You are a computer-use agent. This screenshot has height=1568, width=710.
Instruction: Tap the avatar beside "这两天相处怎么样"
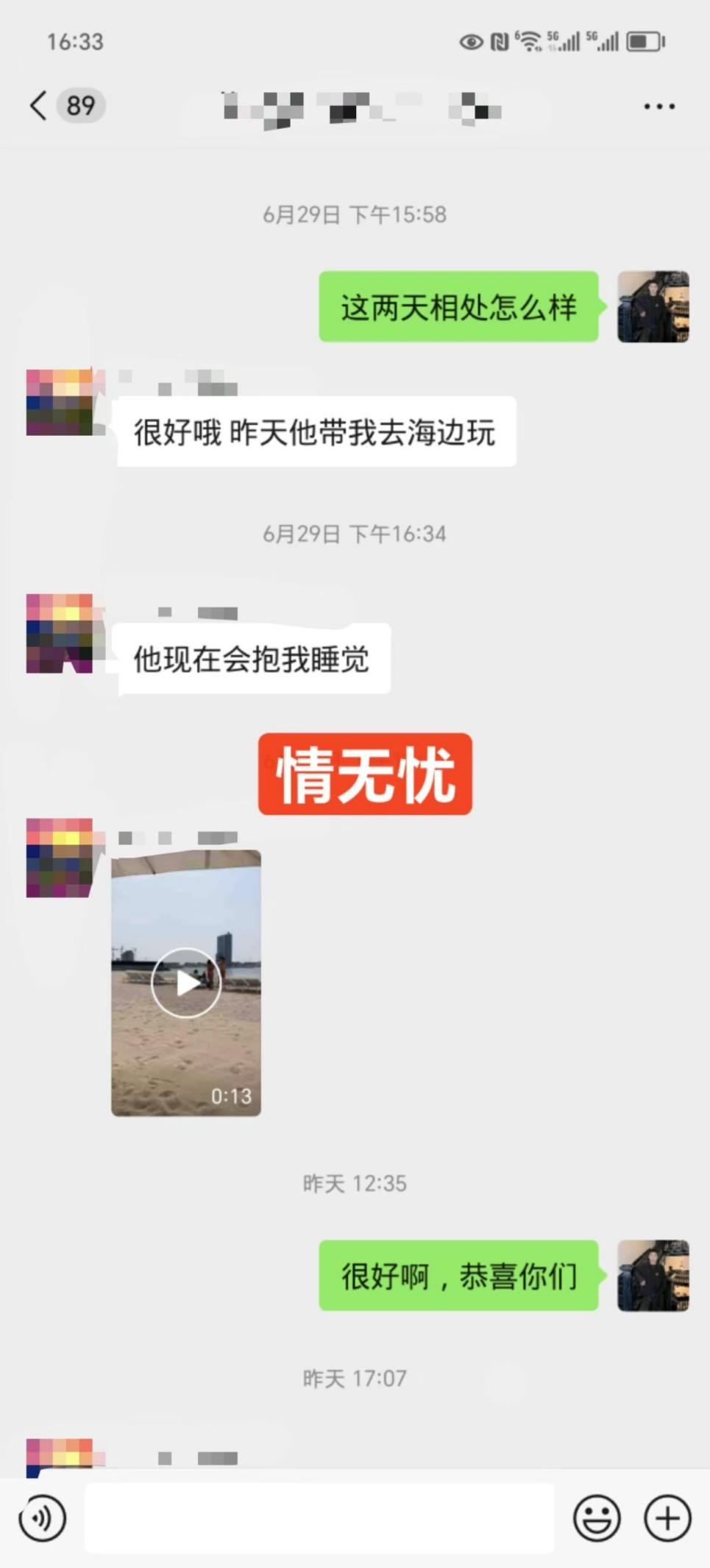pos(653,307)
